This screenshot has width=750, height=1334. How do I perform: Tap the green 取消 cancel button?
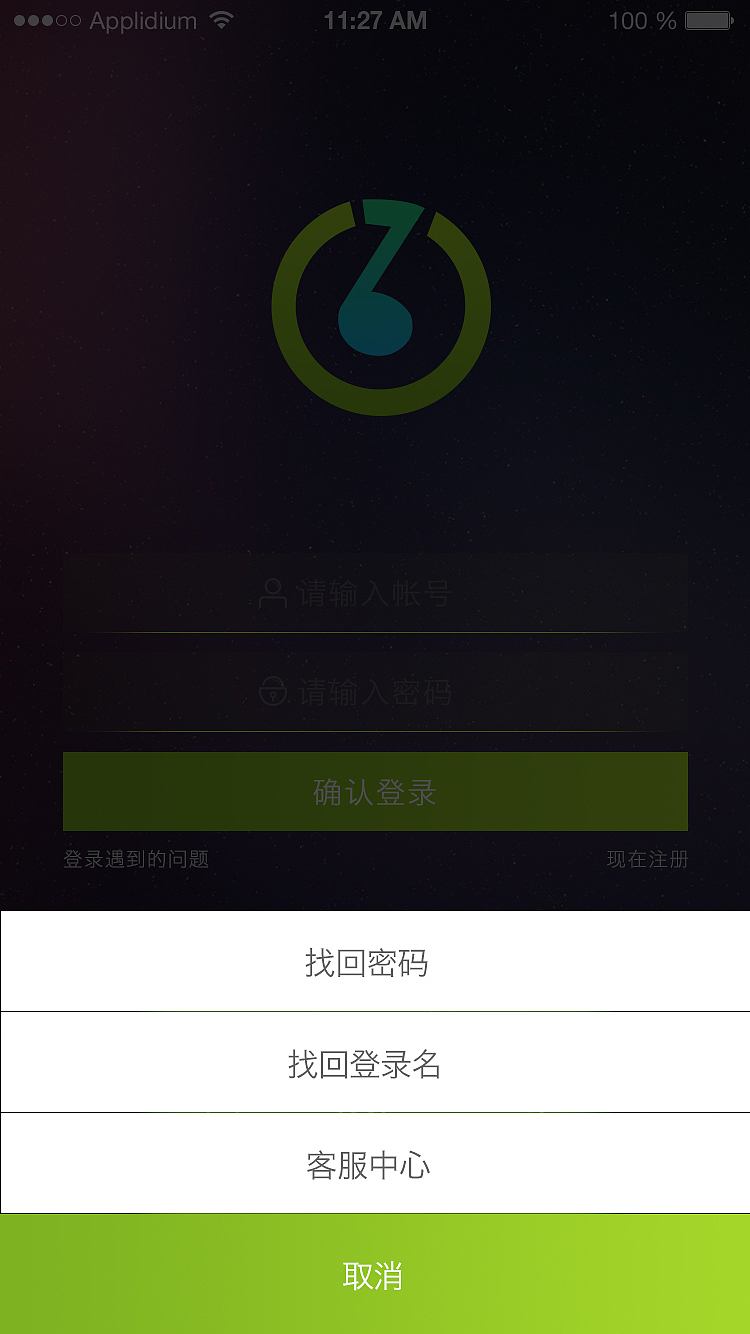(375, 1277)
